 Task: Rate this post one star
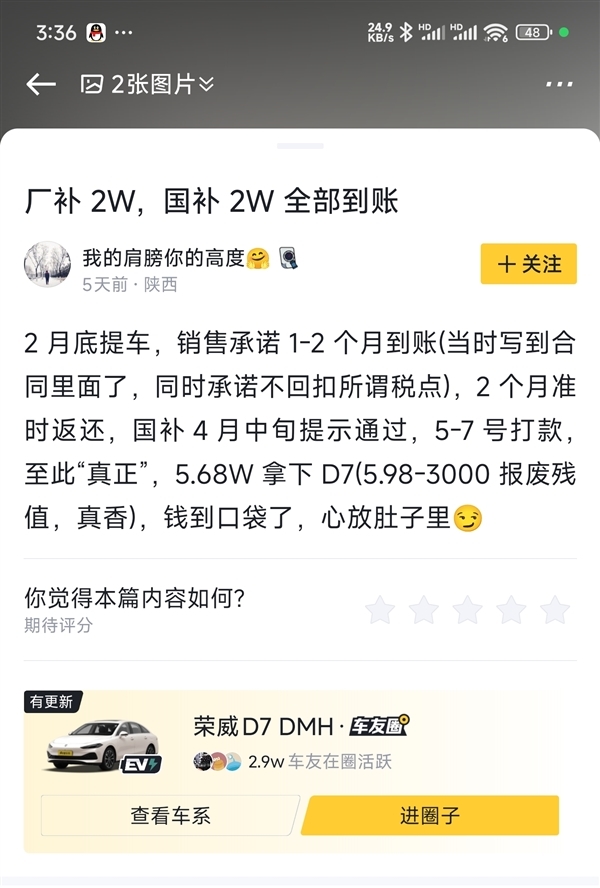(x=380, y=609)
